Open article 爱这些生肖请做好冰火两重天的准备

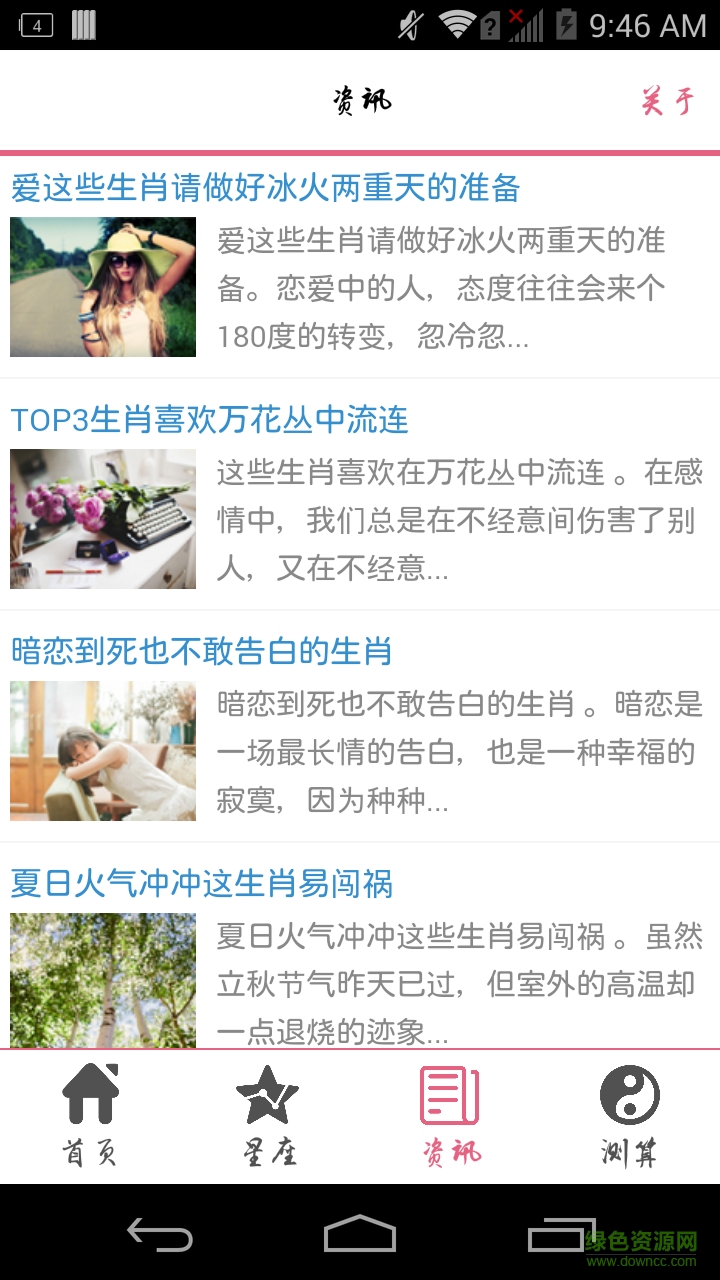266,188
